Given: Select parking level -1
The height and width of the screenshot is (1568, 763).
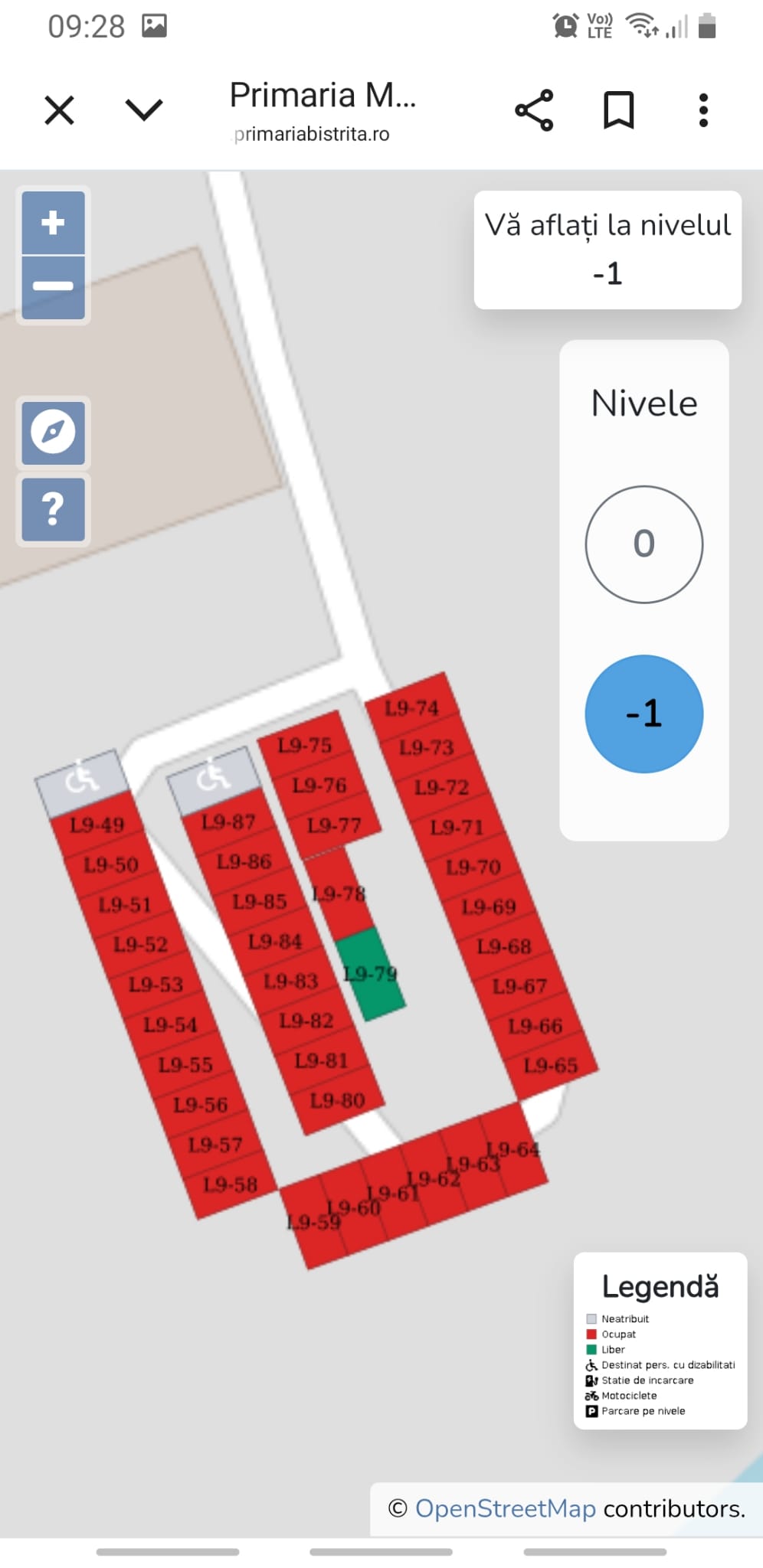Looking at the screenshot, I should 644,714.
